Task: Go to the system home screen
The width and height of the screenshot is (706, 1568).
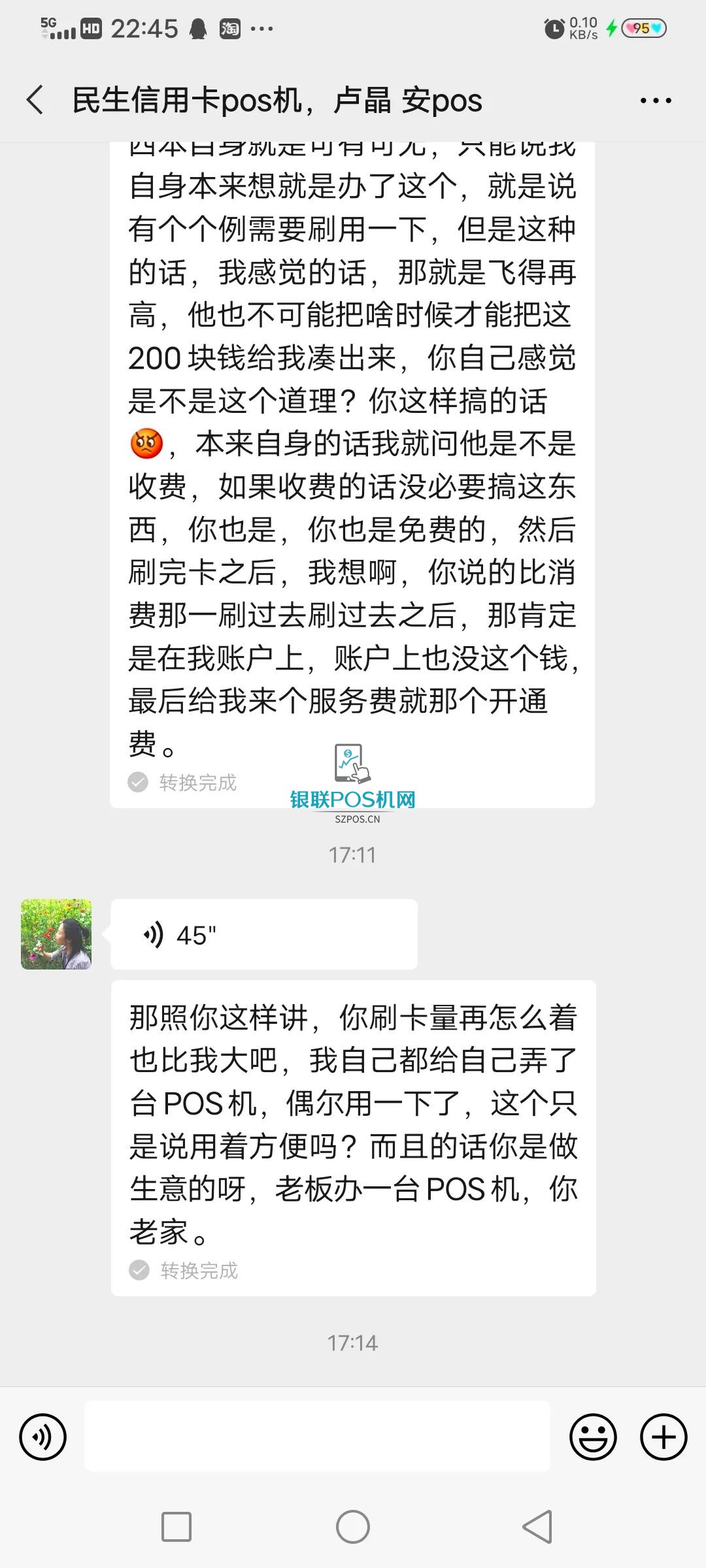Action: click(x=353, y=1527)
